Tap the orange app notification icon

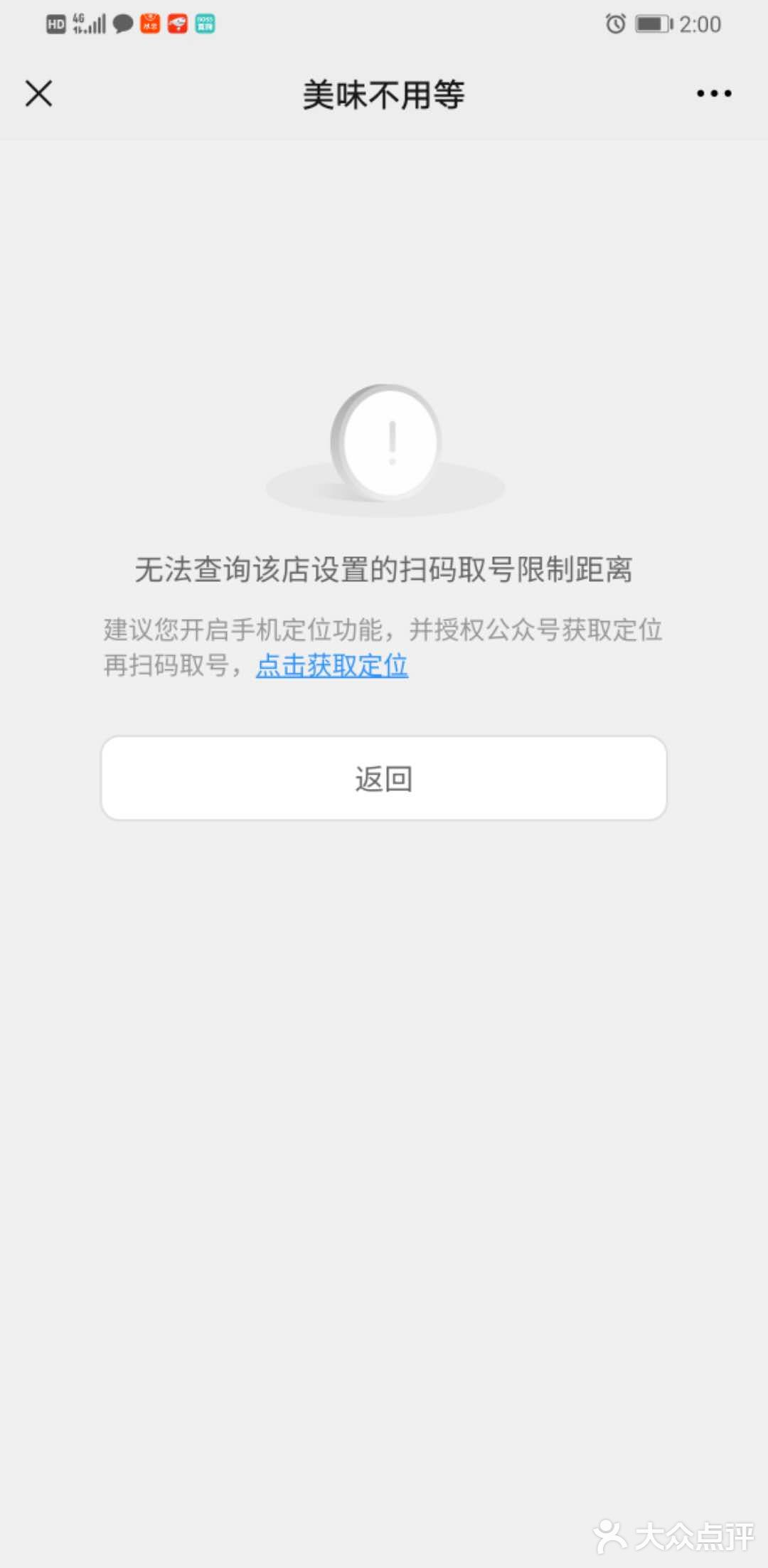click(x=149, y=23)
